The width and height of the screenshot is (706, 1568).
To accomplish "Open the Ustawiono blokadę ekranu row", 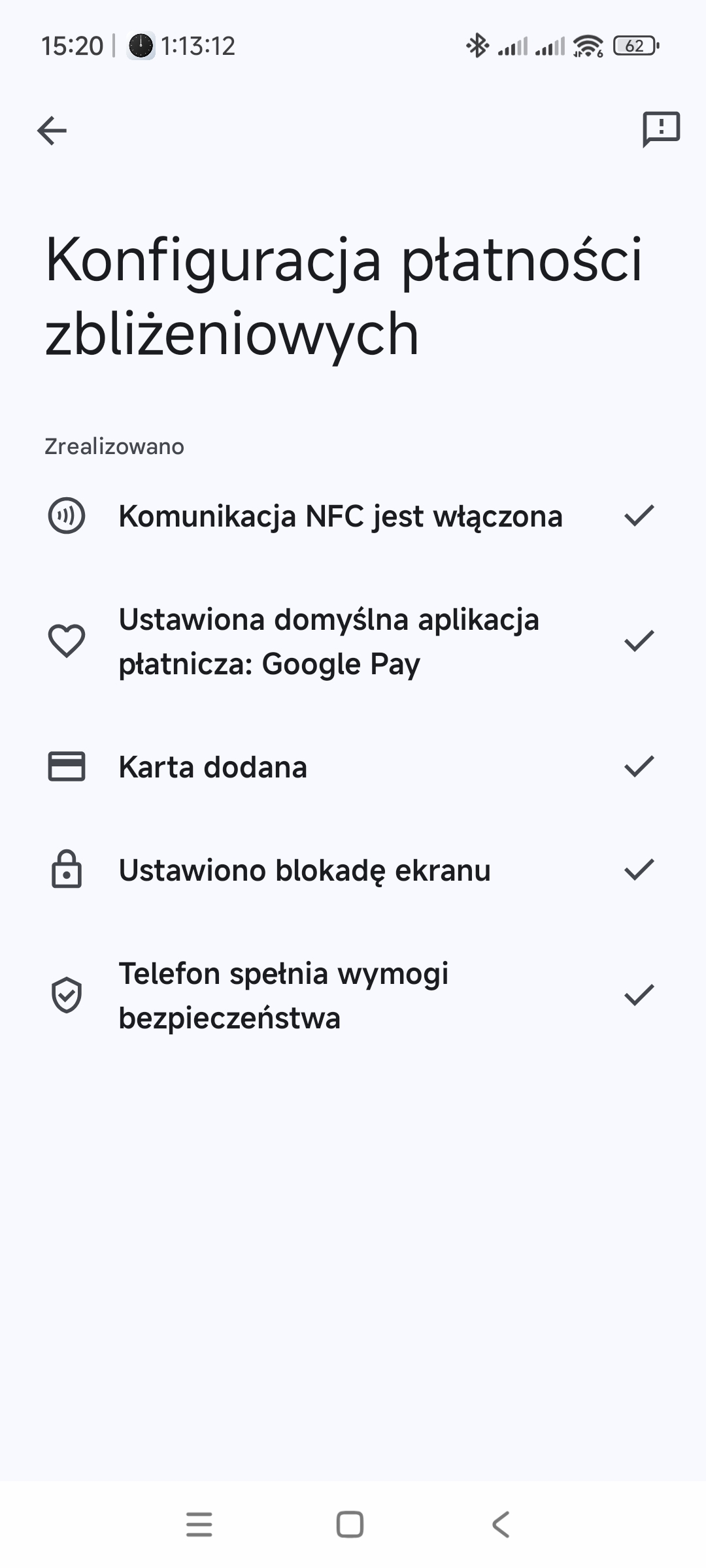I will point(353,870).
